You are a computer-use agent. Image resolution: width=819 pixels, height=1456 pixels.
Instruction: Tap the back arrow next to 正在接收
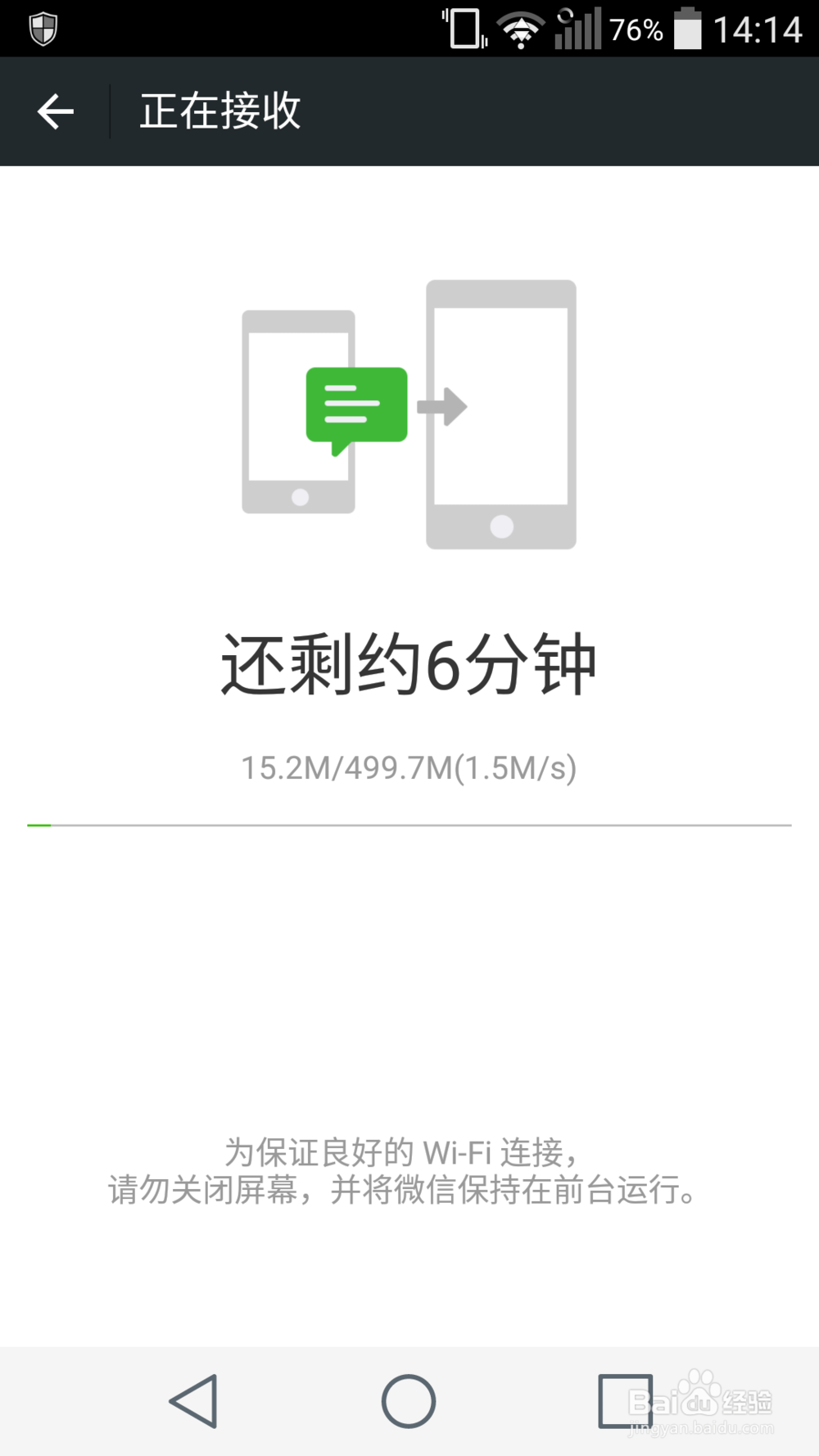54,111
